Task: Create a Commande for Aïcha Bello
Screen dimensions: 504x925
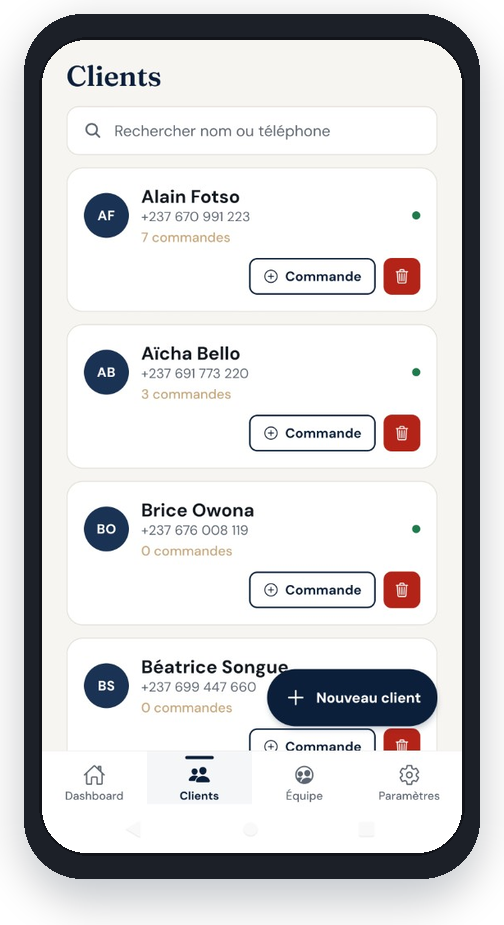Action: click(x=312, y=433)
